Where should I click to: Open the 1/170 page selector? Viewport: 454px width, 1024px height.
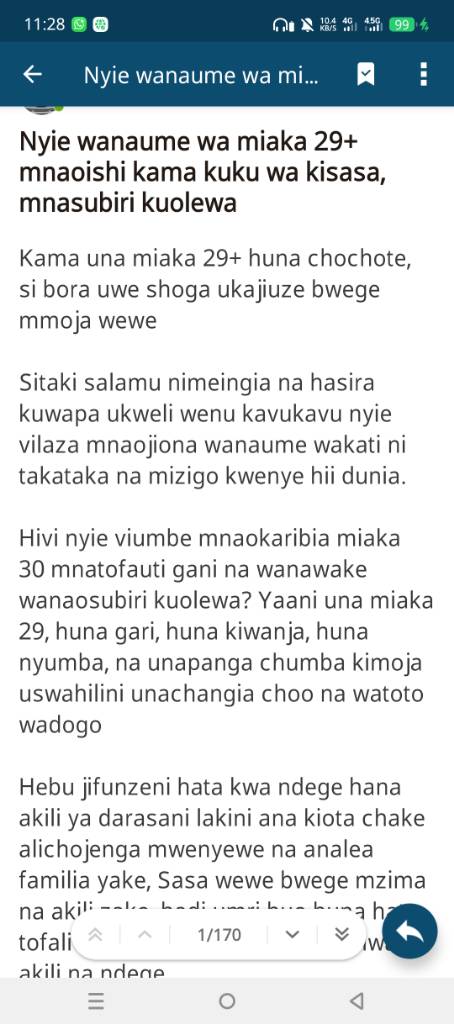[219, 935]
